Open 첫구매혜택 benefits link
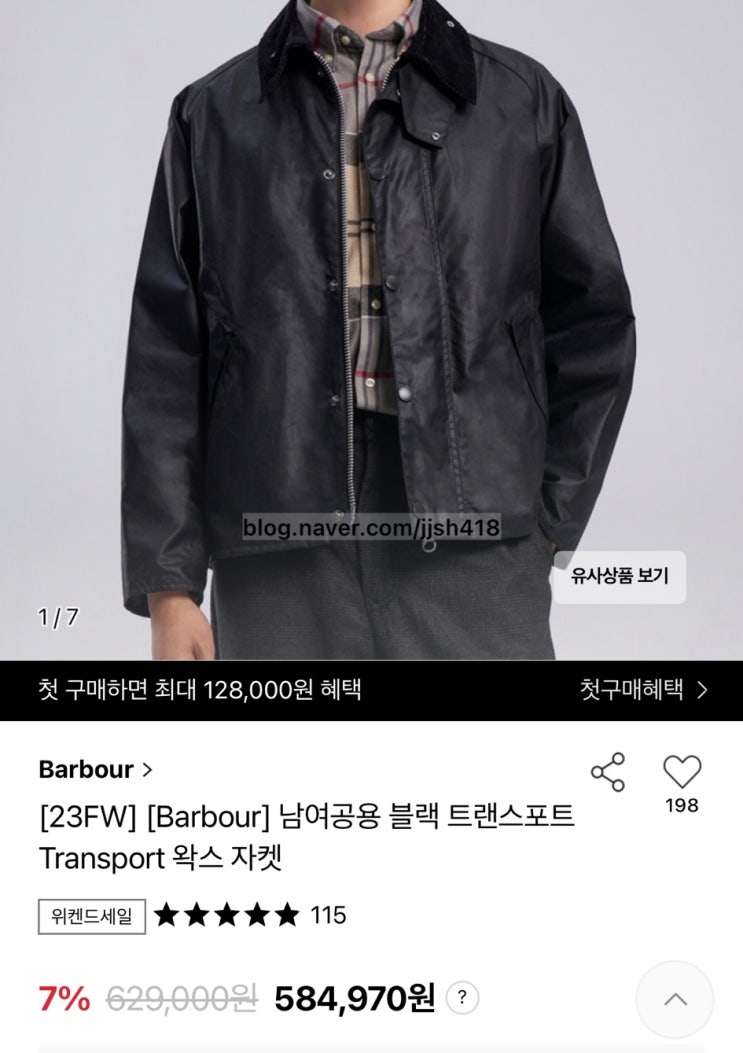Image resolution: width=743 pixels, height=1053 pixels. click(x=644, y=689)
